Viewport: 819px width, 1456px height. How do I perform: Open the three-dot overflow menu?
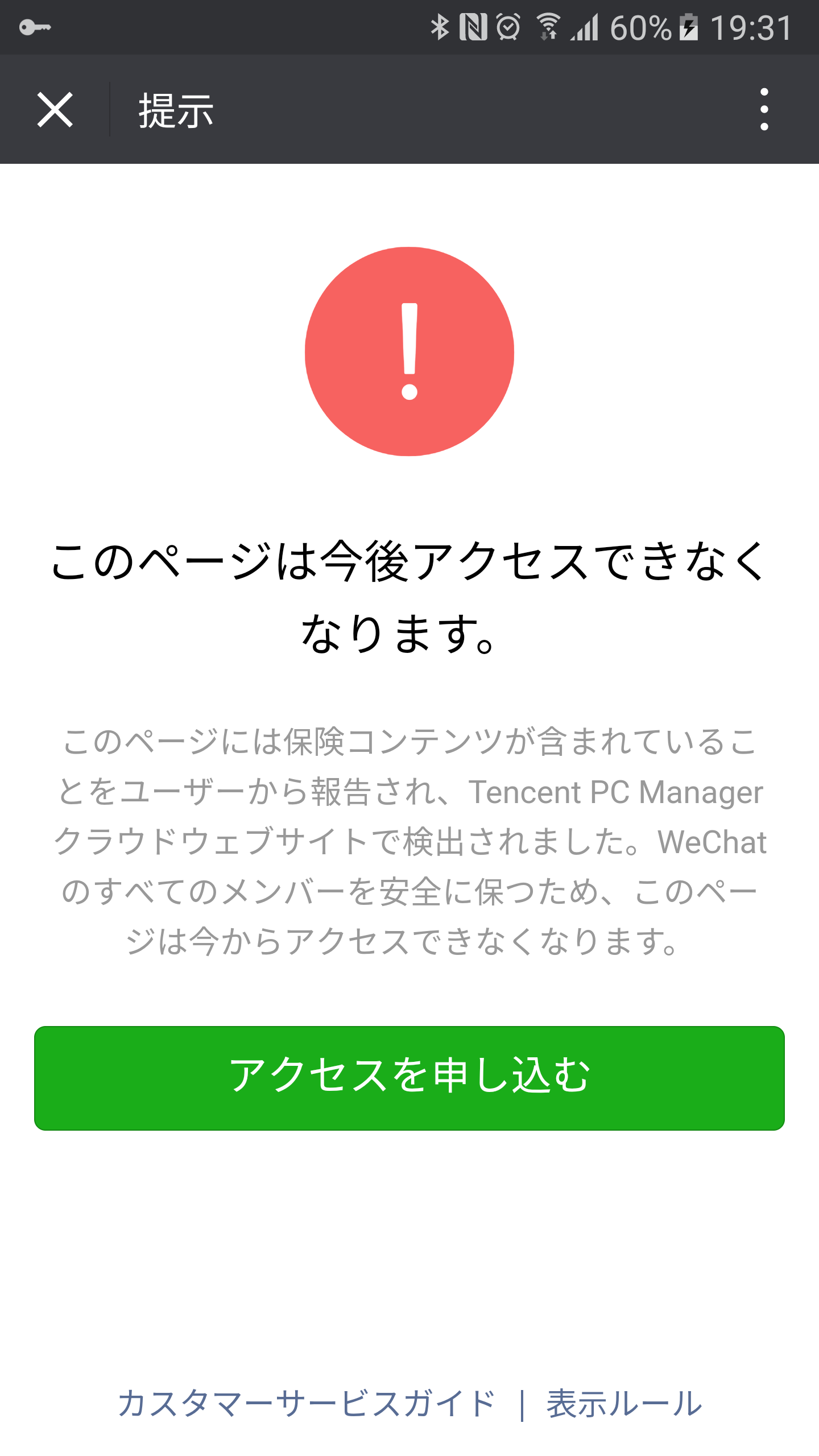point(764,109)
